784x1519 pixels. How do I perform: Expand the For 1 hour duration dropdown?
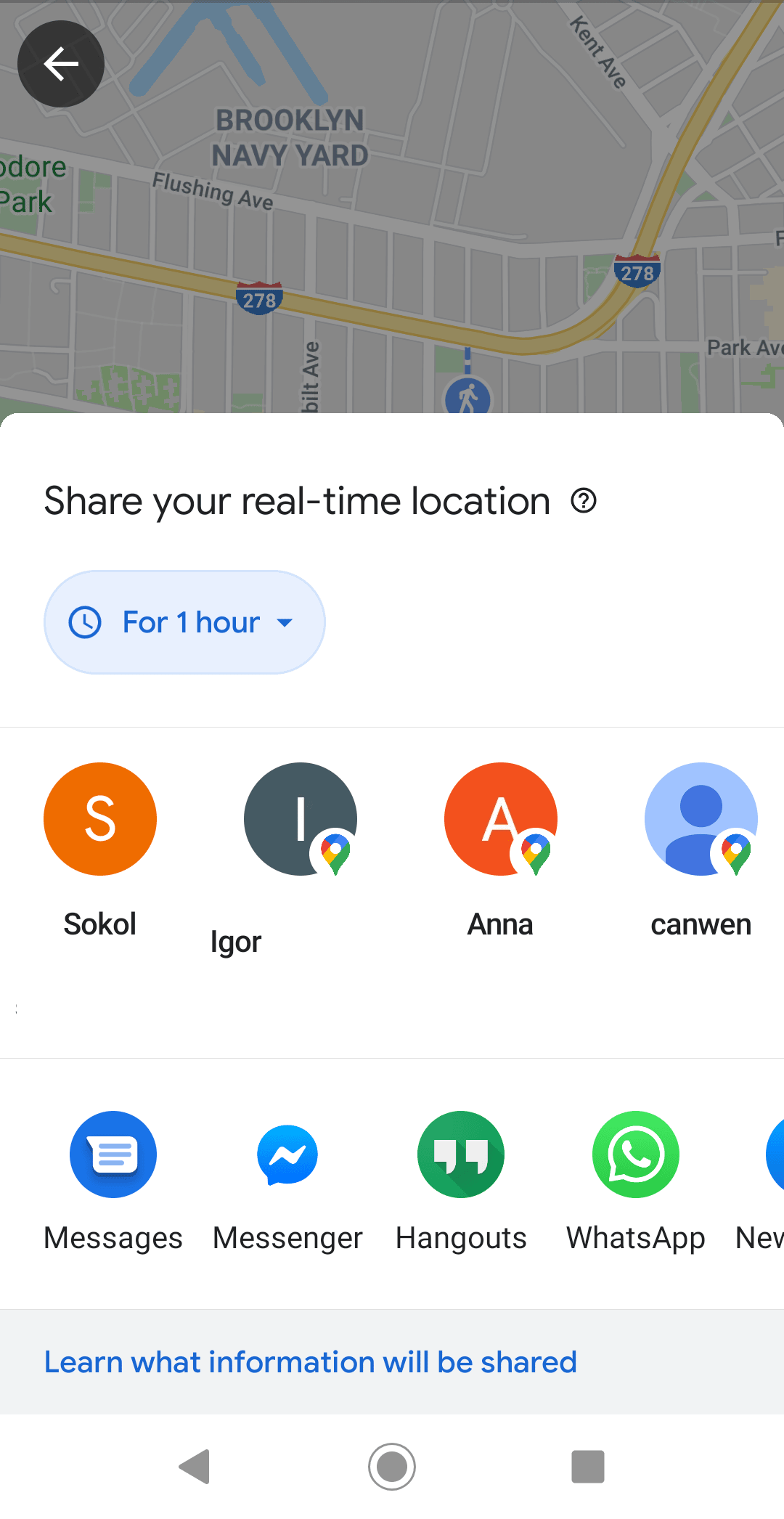tap(184, 622)
